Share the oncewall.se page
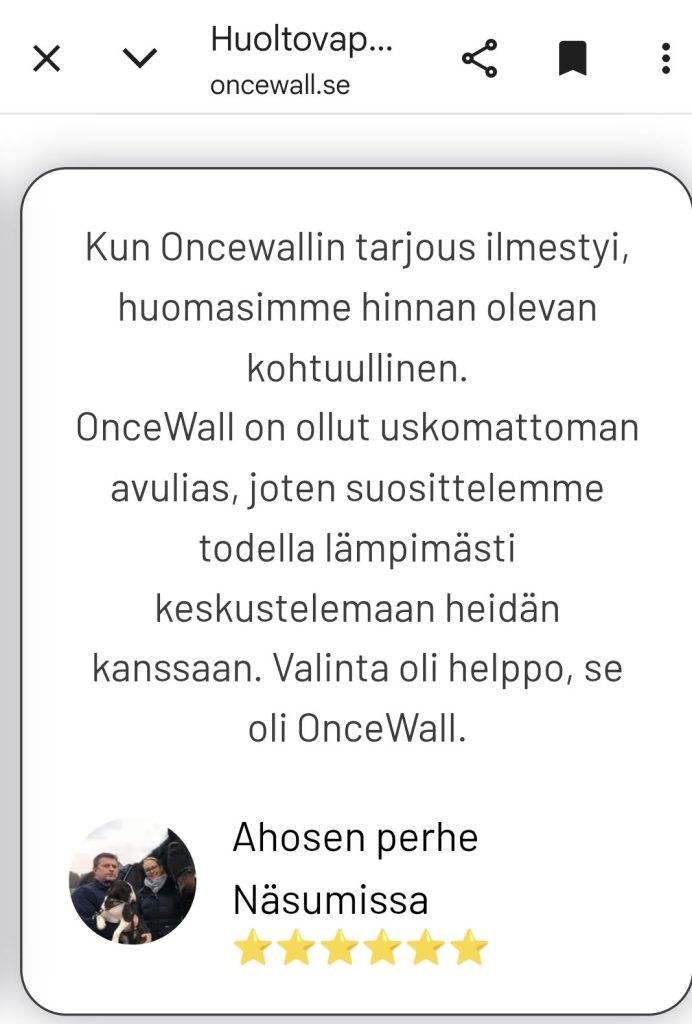This screenshot has width=692, height=1024. [480, 59]
